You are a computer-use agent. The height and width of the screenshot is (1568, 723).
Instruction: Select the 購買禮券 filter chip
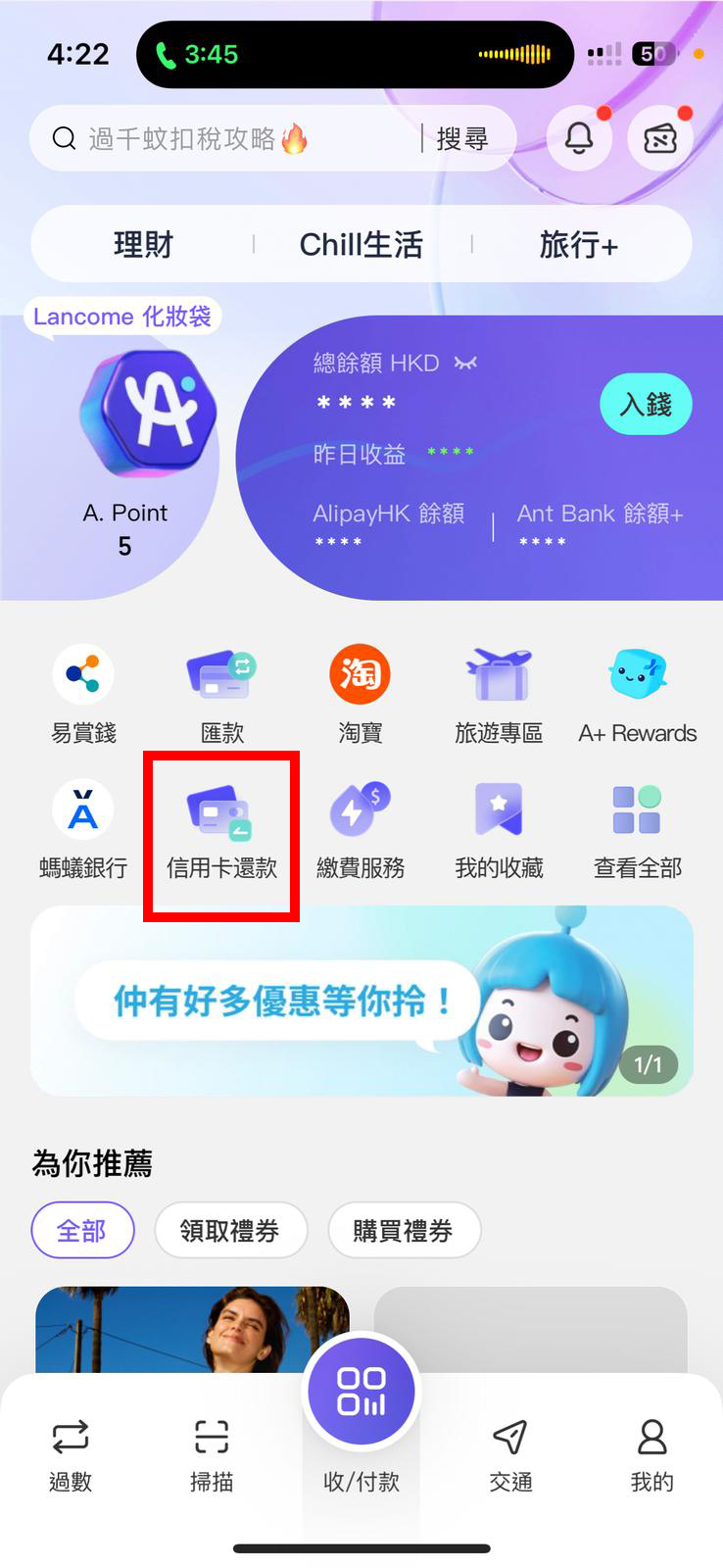pos(403,1230)
